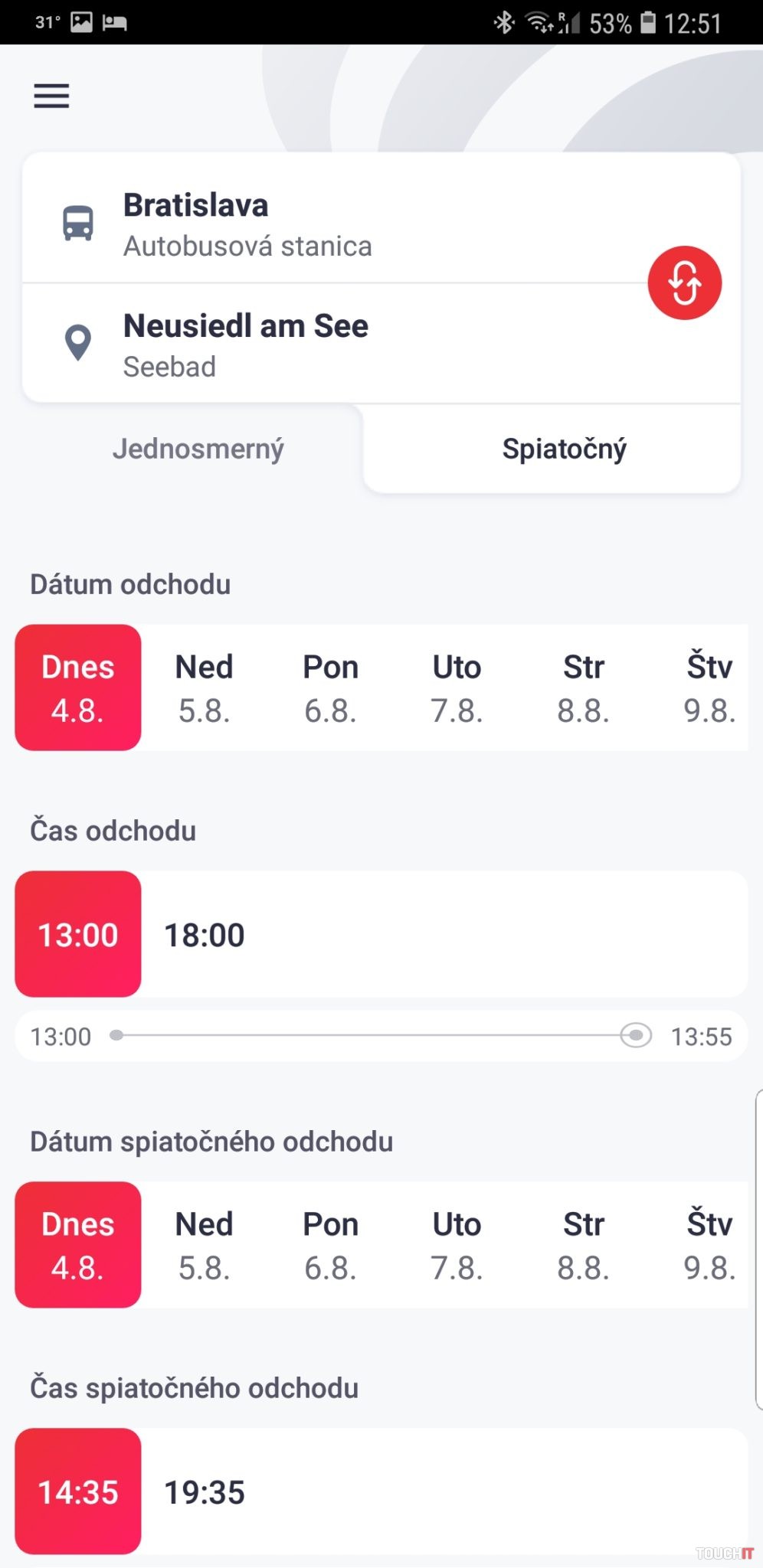Select Pon 6.8. under Dátum spiatočného odchodu
This screenshot has height=1568, width=763.
[330, 1245]
